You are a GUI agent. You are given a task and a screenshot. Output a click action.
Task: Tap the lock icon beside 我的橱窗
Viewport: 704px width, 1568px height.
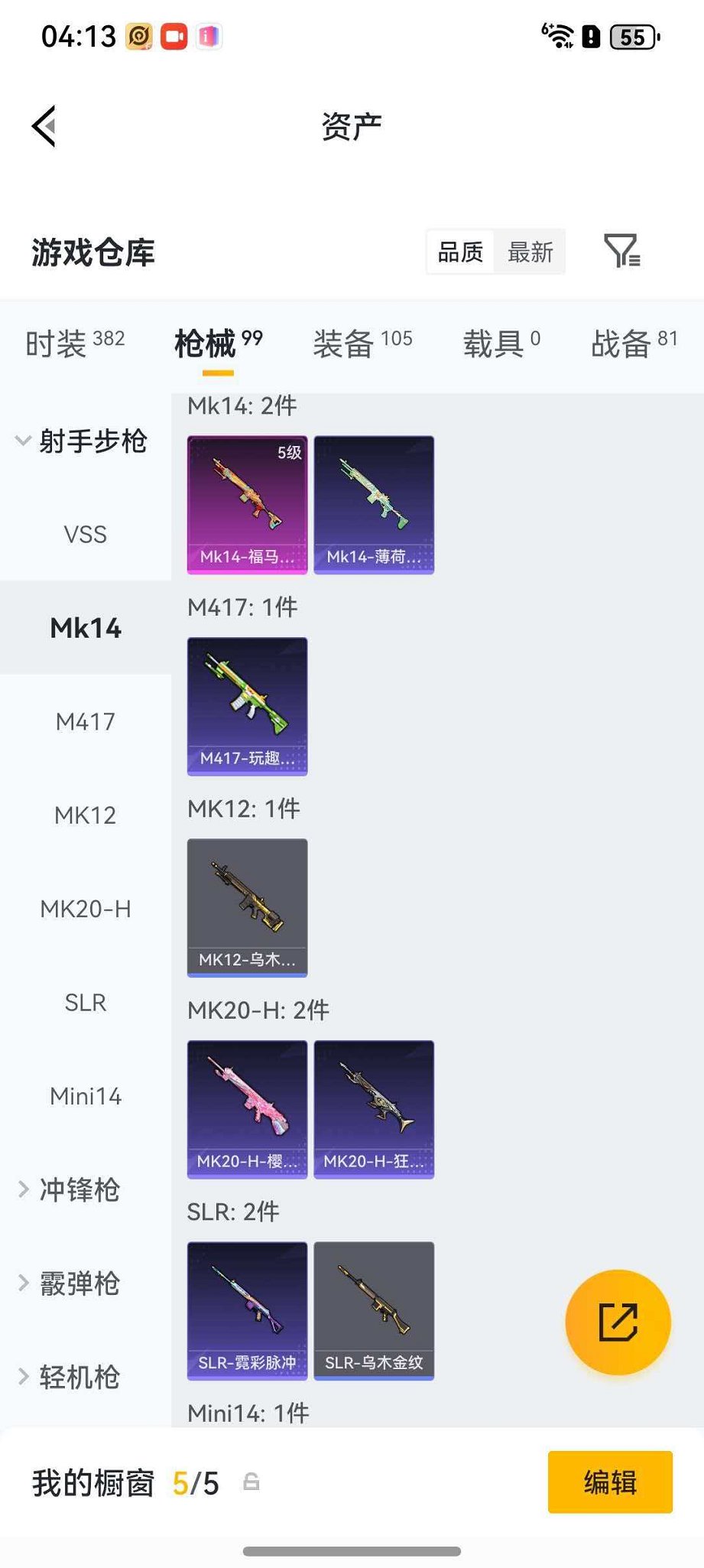pos(252,1482)
